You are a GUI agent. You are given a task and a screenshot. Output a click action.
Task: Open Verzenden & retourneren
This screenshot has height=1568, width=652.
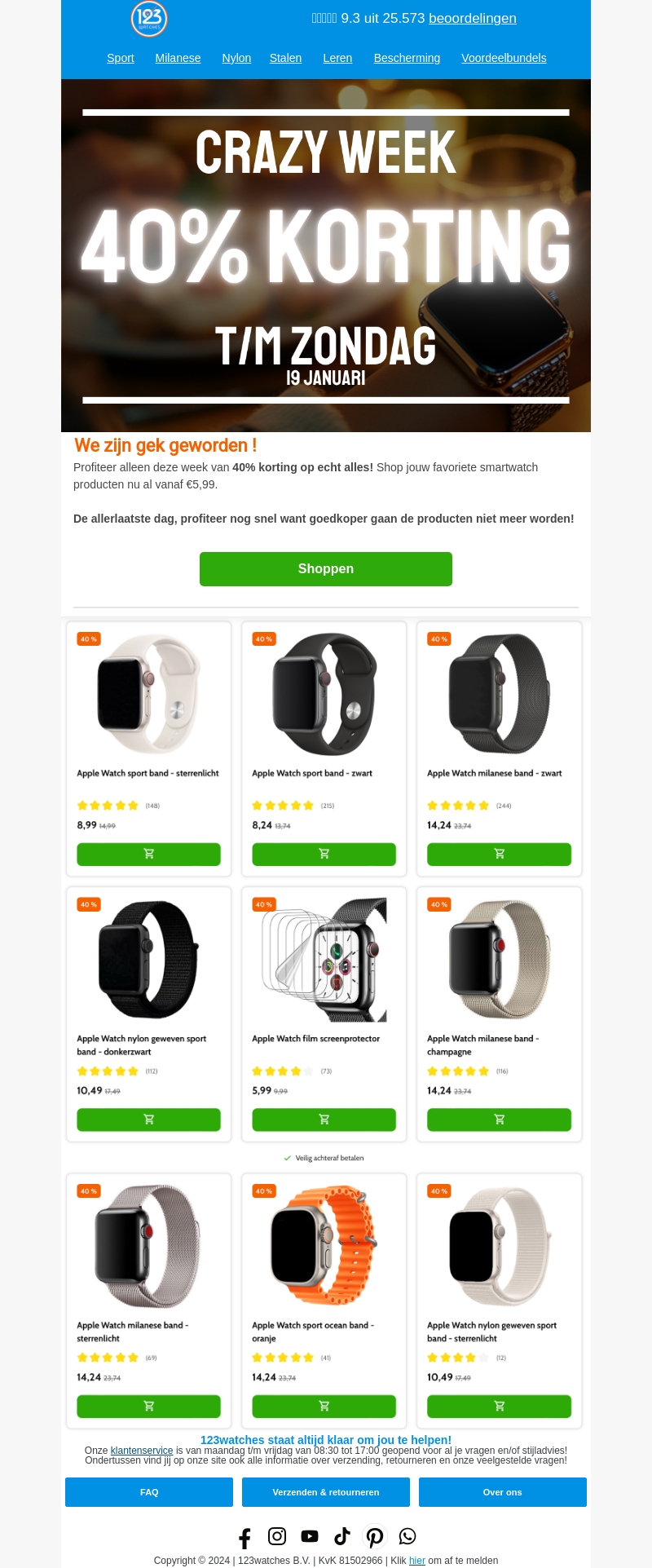326,1492
